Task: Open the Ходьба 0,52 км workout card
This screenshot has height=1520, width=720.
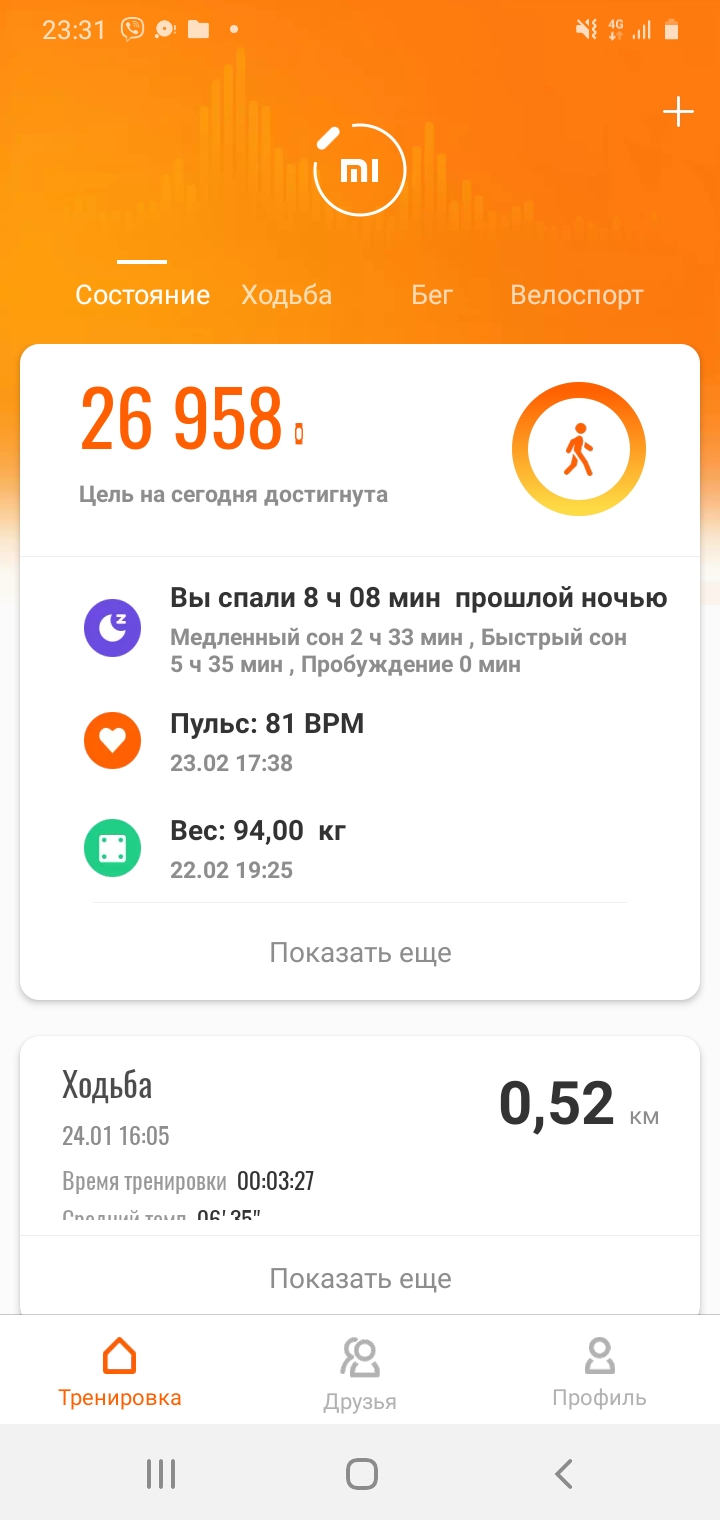Action: click(x=360, y=1130)
